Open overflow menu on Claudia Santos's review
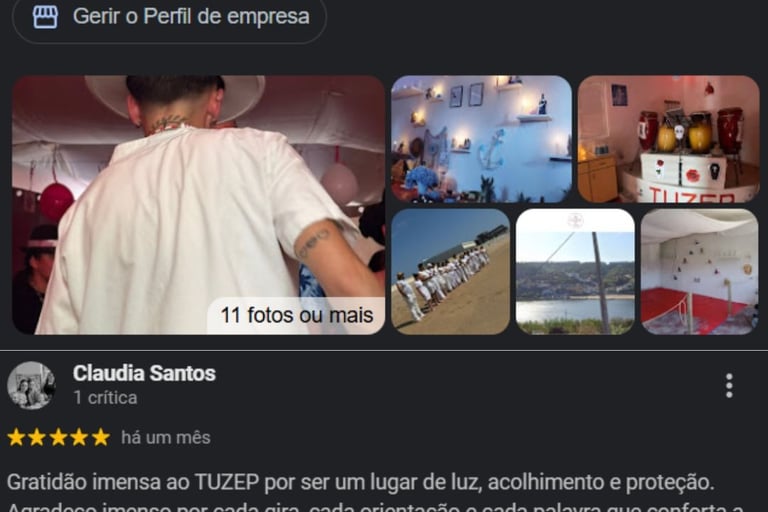This screenshot has height=512, width=768. (729, 386)
